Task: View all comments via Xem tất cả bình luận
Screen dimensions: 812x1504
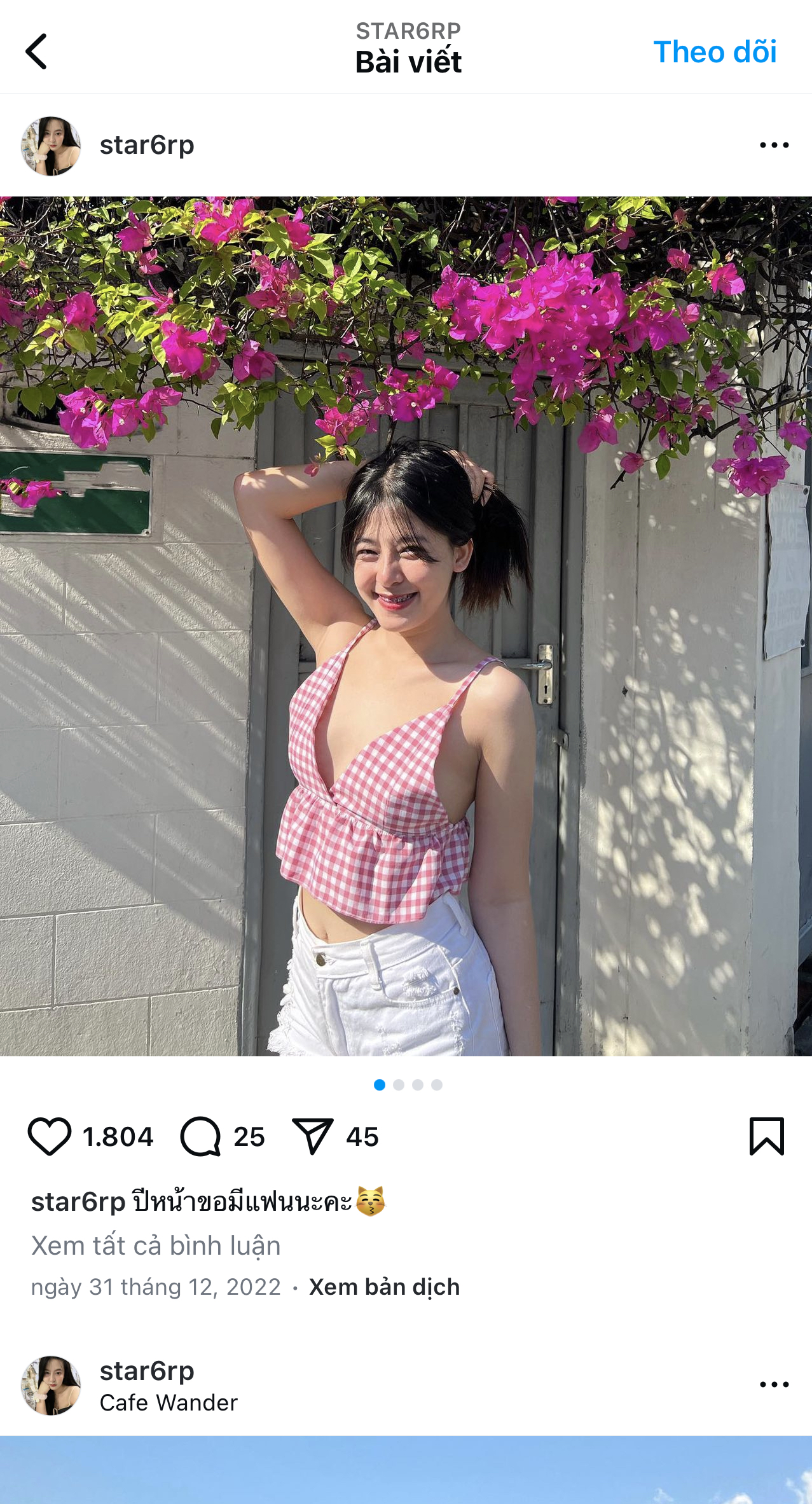Action: coord(156,1245)
